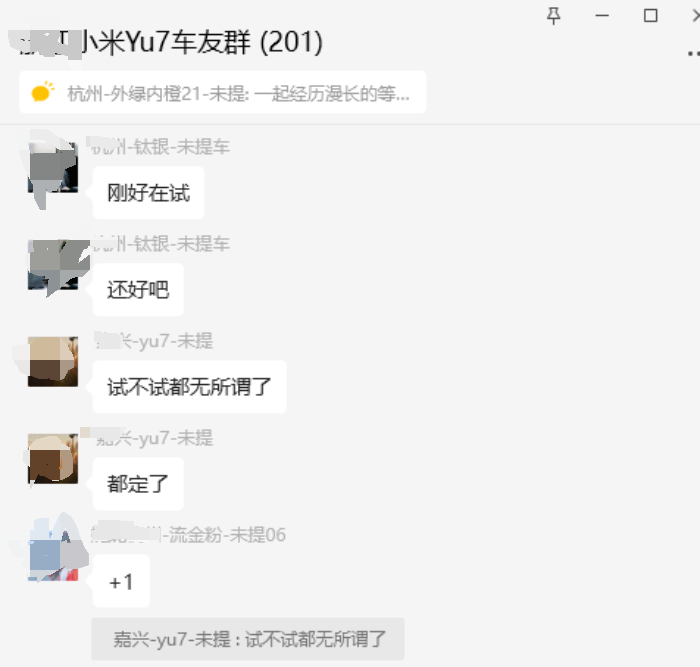700x667 pixels.
Task: Open avatar beside the 刚好在试 message
Action: point(52,169)
